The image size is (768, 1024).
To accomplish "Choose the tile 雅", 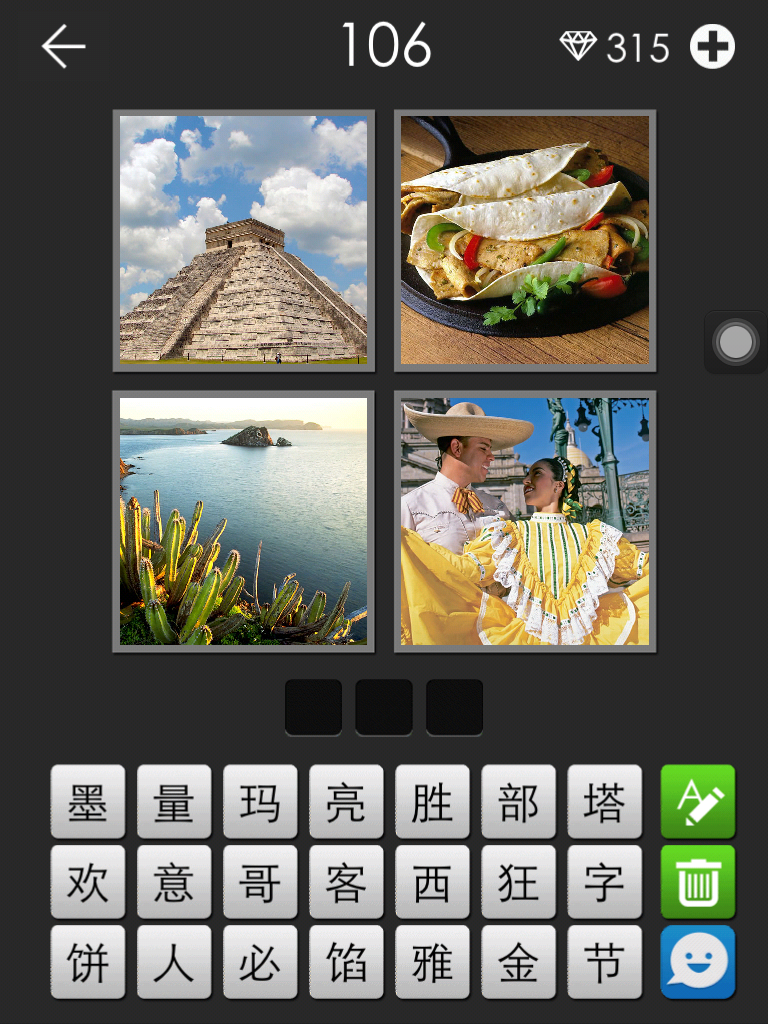I will [x=432, y=962].
